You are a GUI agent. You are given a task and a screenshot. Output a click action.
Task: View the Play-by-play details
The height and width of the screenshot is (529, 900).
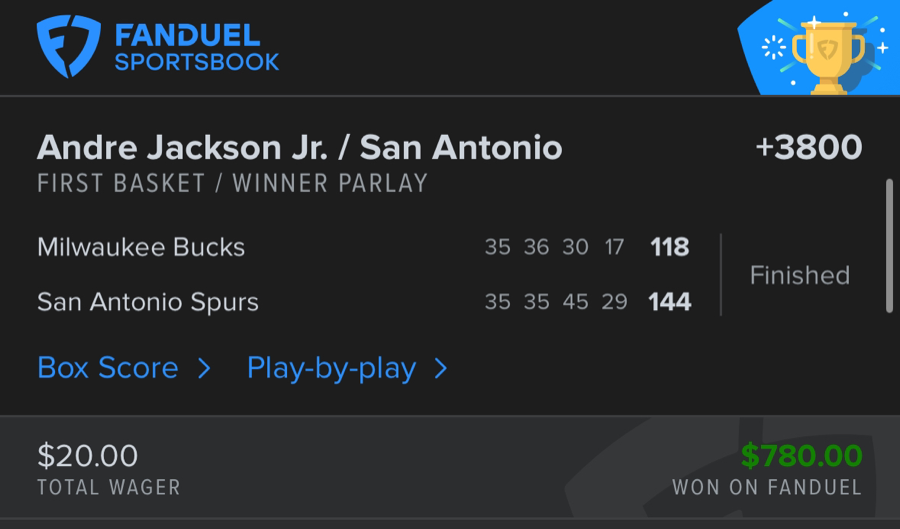click(x=346, y=368)
